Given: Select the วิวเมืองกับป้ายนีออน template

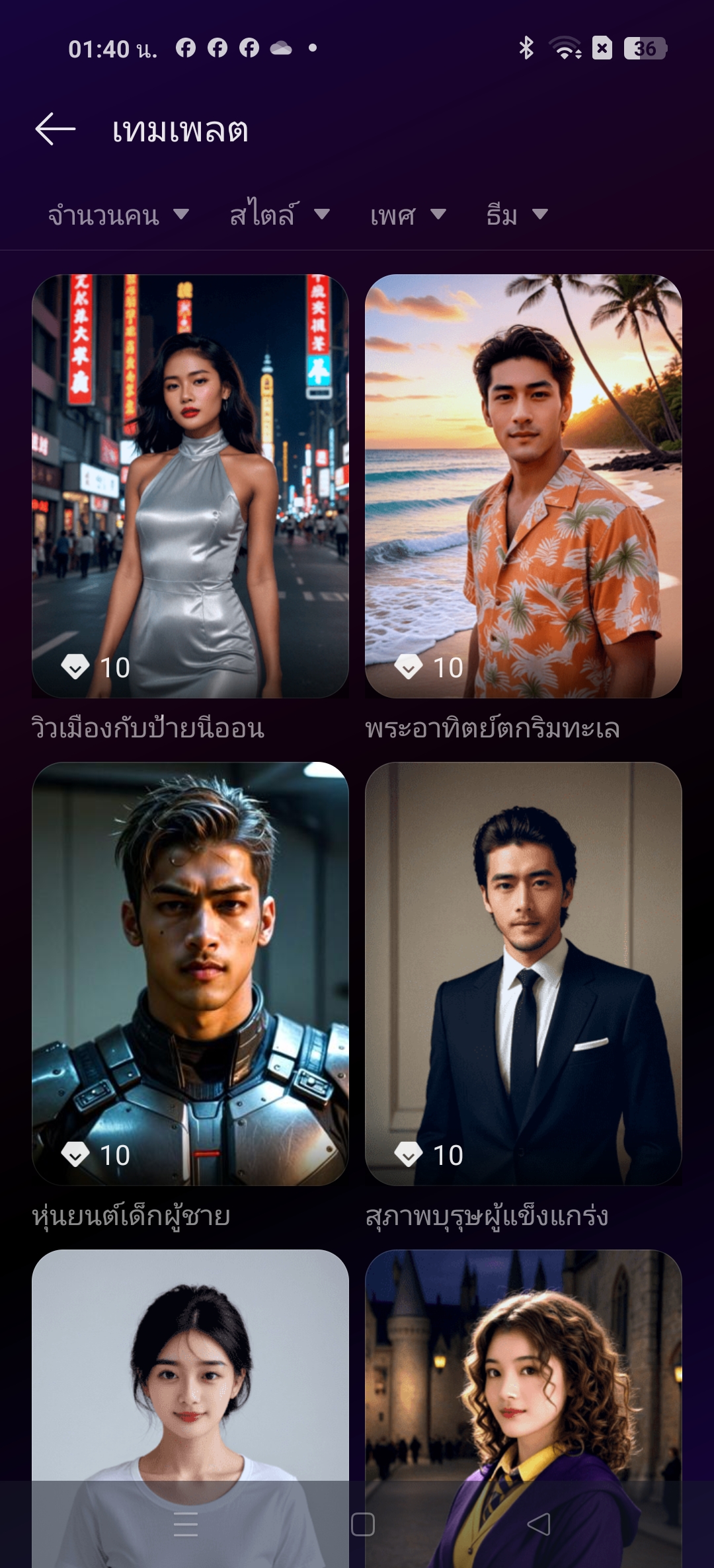Looking at the screenshot, I should [190, 486].
